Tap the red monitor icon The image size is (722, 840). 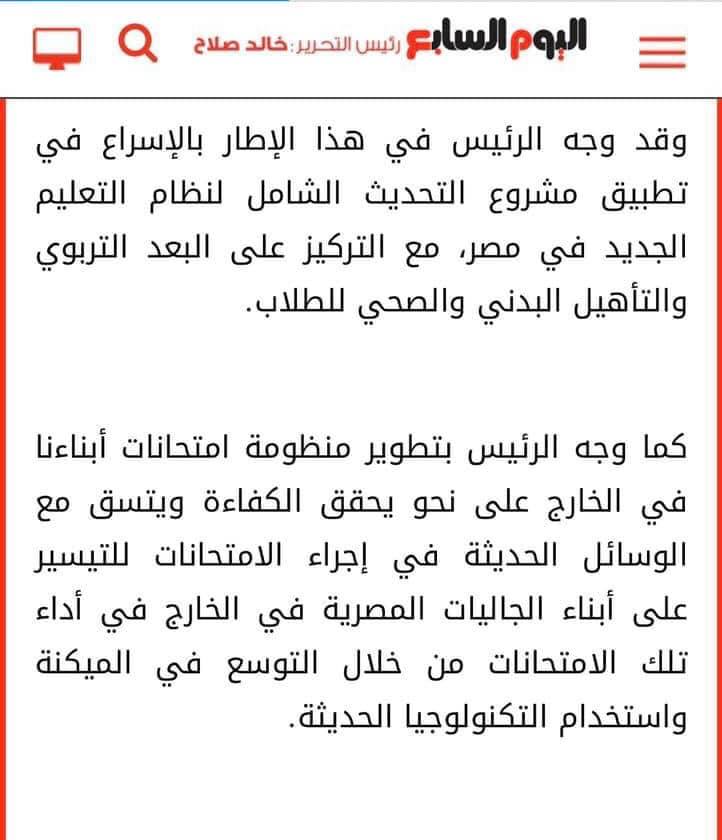57,48
